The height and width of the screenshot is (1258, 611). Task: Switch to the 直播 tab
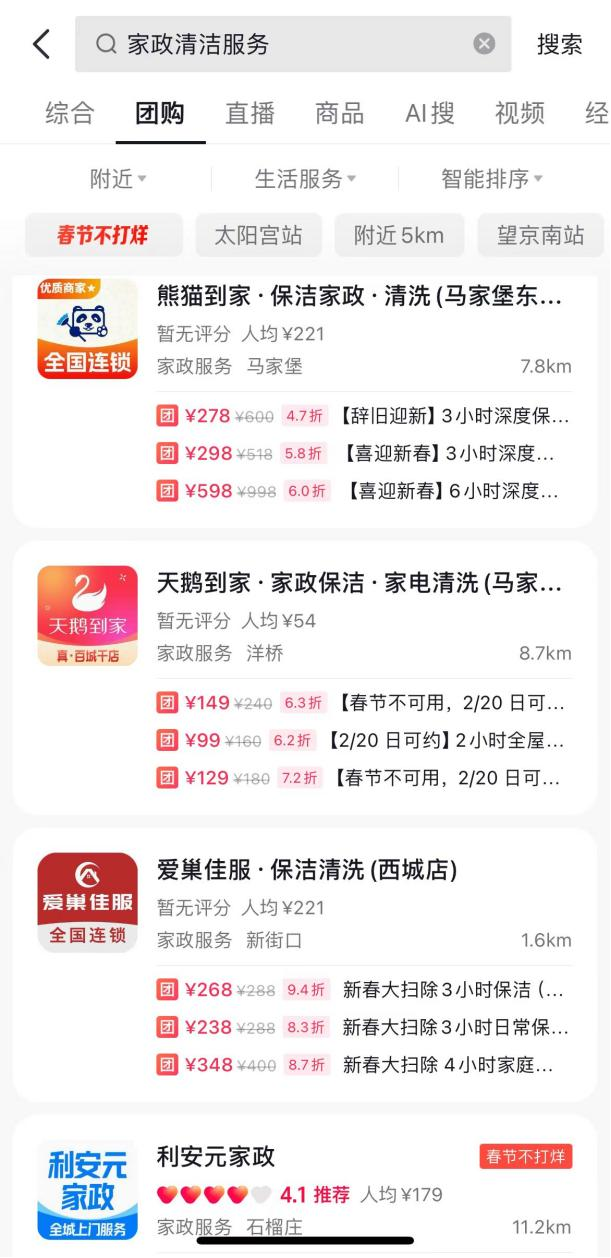pos(250,112)
